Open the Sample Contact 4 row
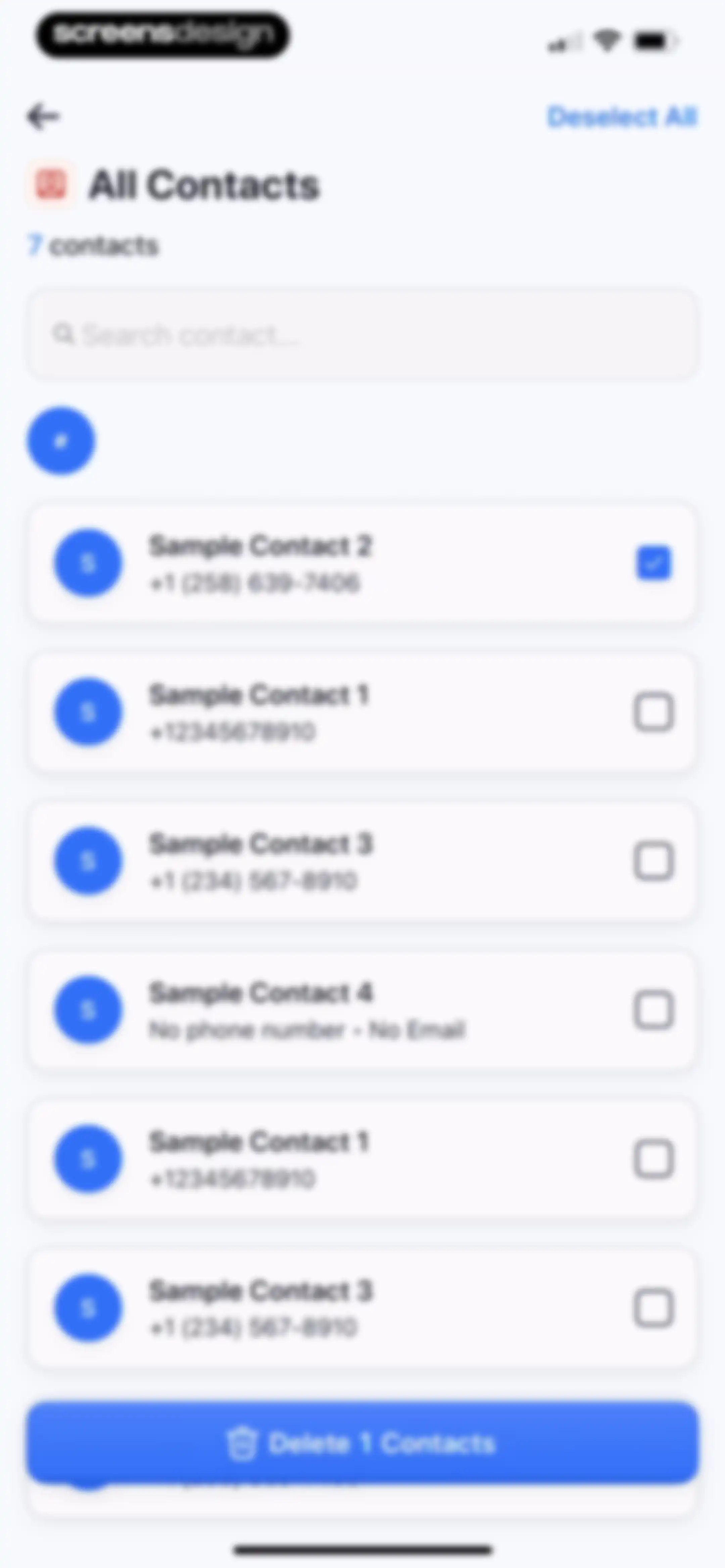The height and width of the screenshot is (1568, 725). (x=362, y=1010)
